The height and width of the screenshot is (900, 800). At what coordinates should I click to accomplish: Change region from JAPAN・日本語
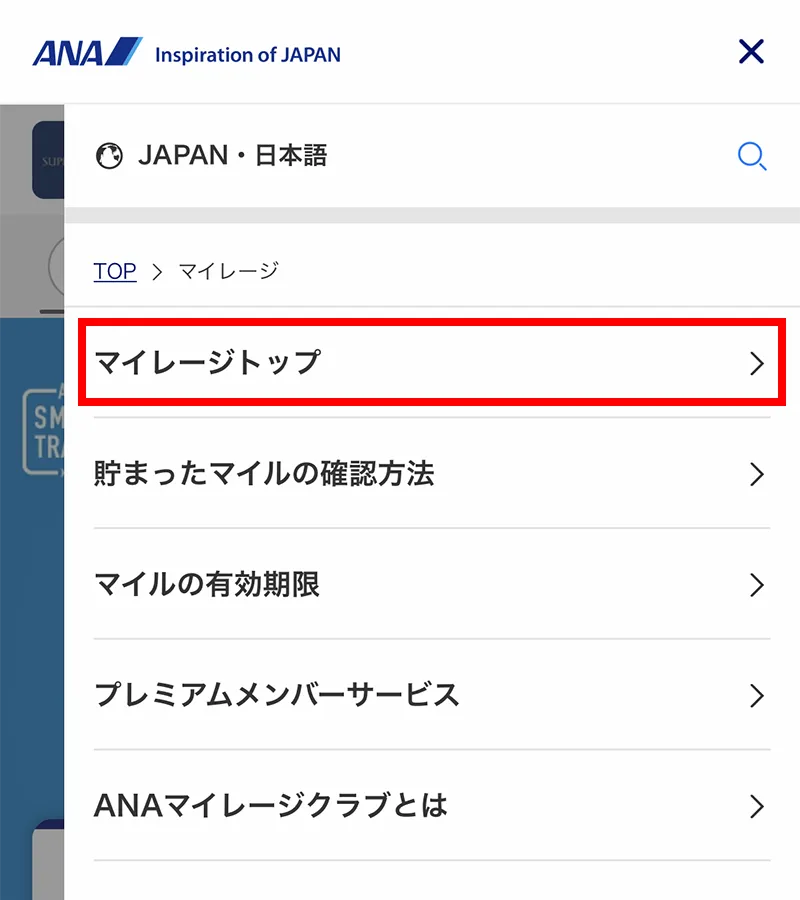click(212, 156)
